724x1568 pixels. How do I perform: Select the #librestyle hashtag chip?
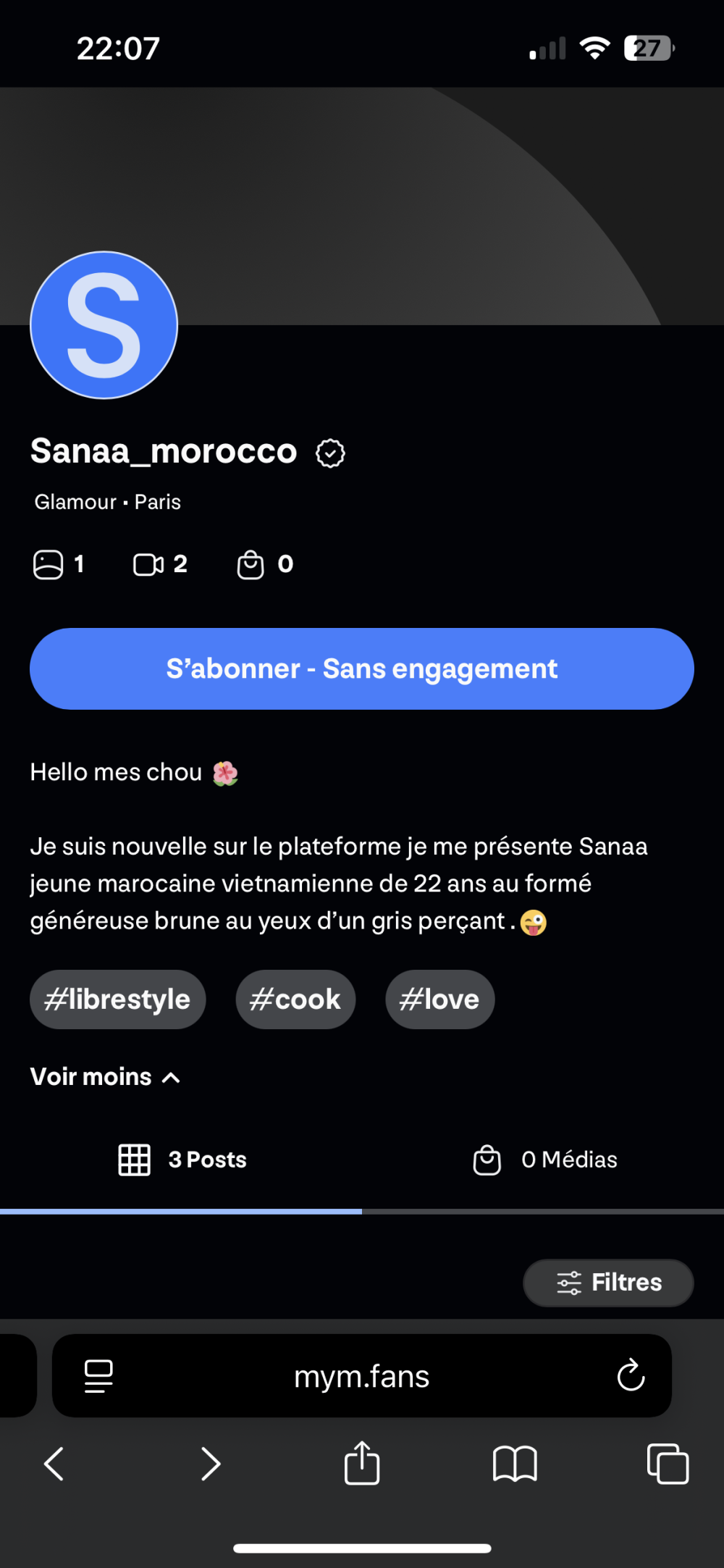(118, 999)
